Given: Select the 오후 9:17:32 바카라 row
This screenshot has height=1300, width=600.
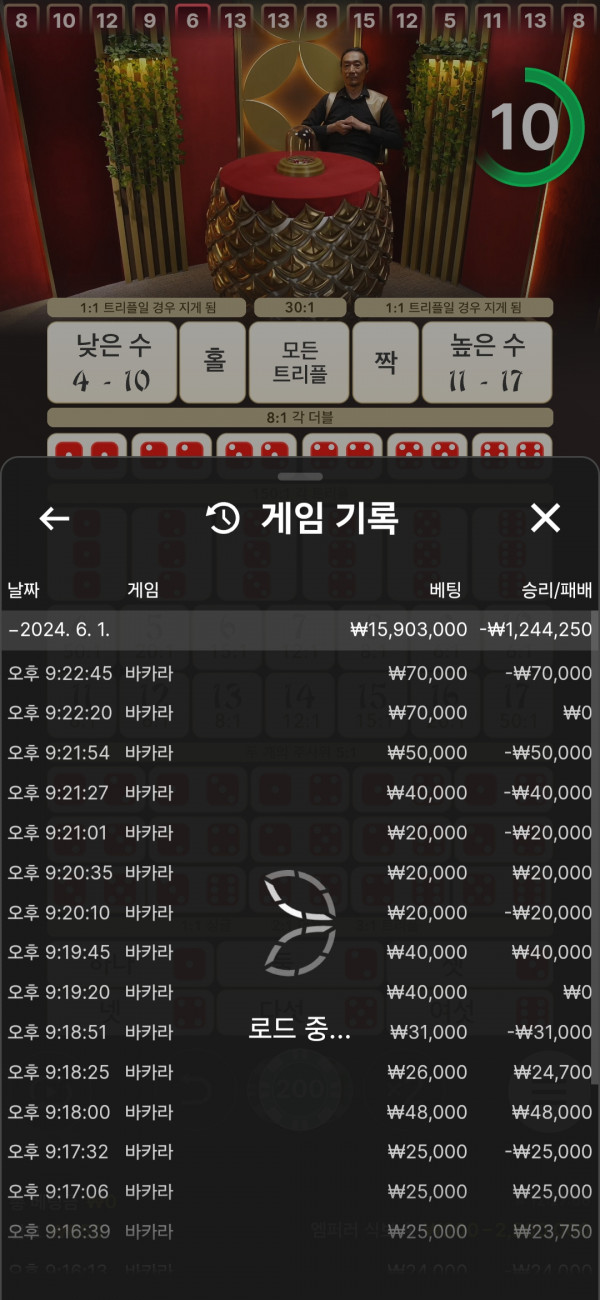Looking at the screenshot, I should [x=298, y=1152].
